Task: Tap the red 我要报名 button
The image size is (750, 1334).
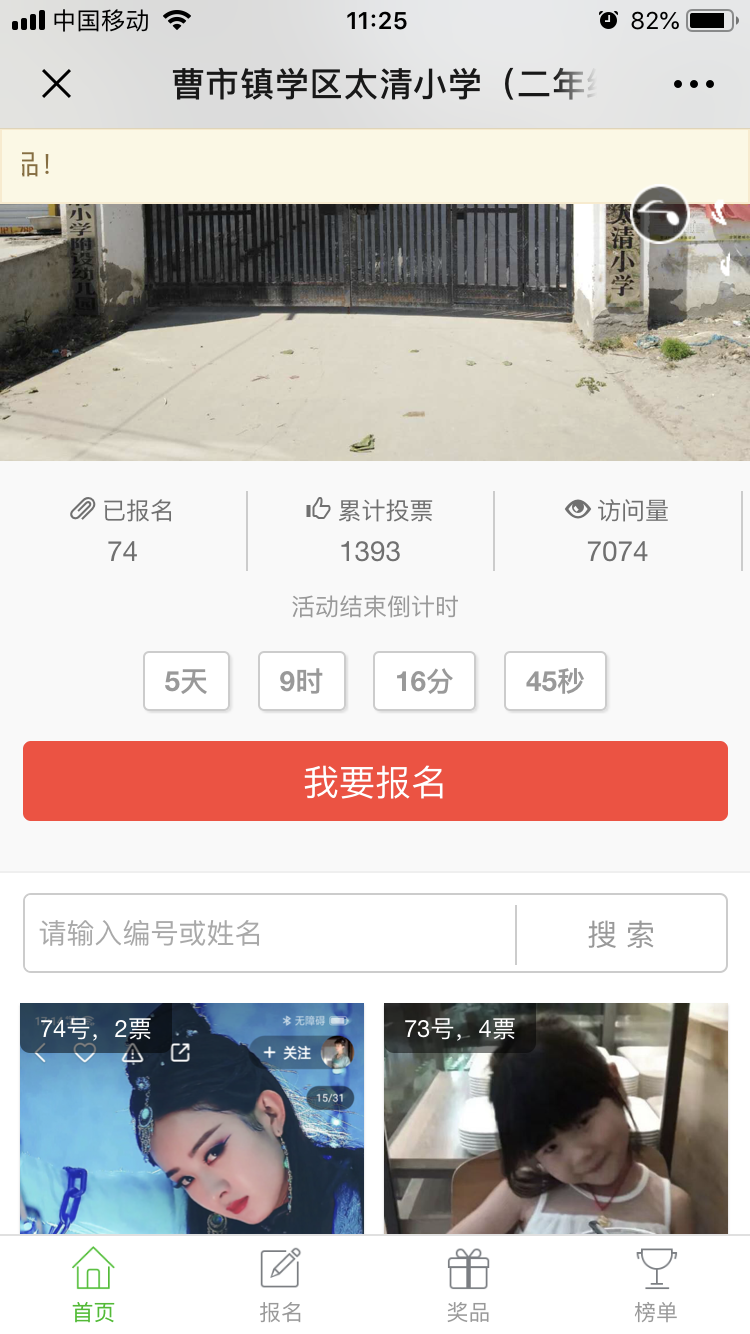Action: [375, 781]
